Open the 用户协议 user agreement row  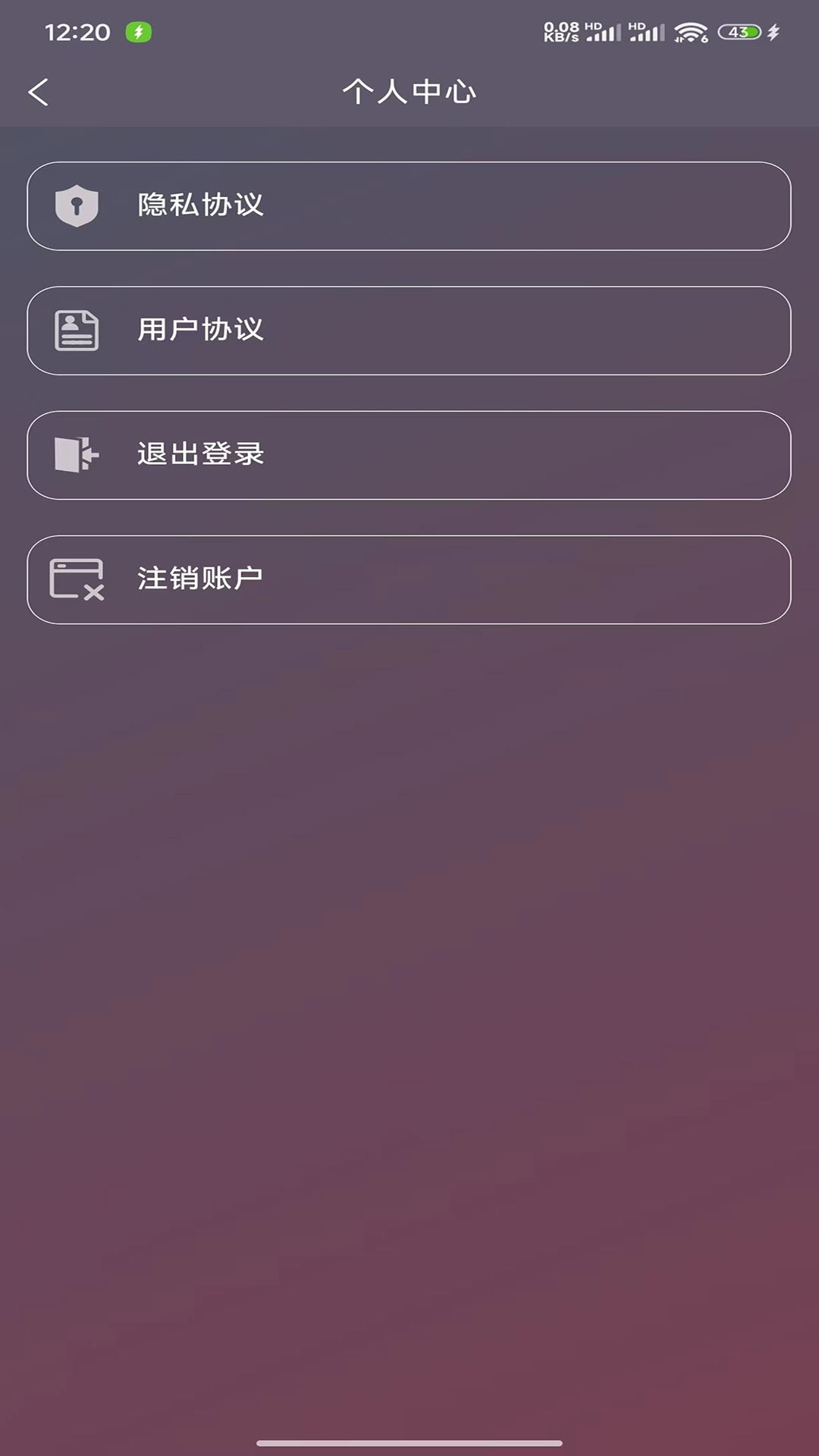pyautogui.click(x=409, y=330)
